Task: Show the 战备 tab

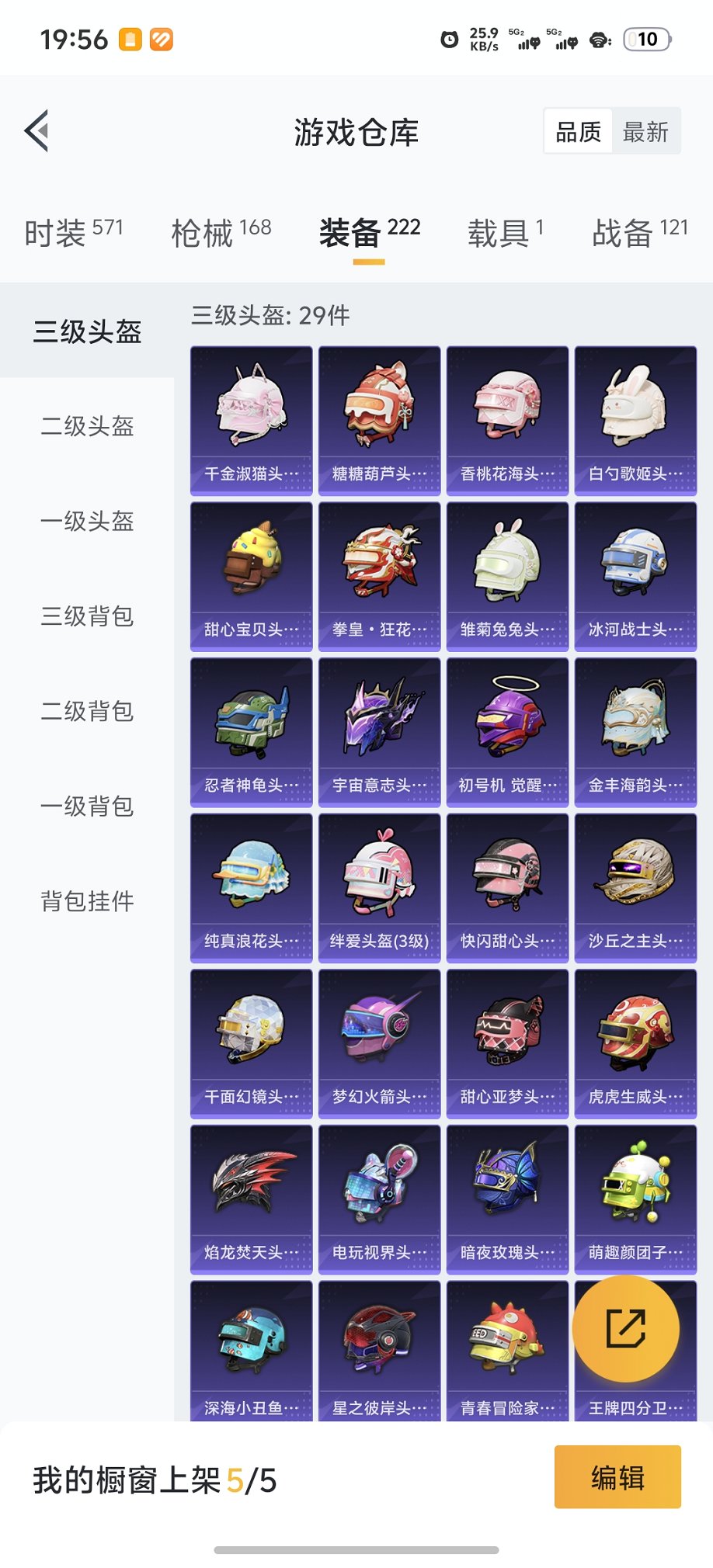Action: 639,232
